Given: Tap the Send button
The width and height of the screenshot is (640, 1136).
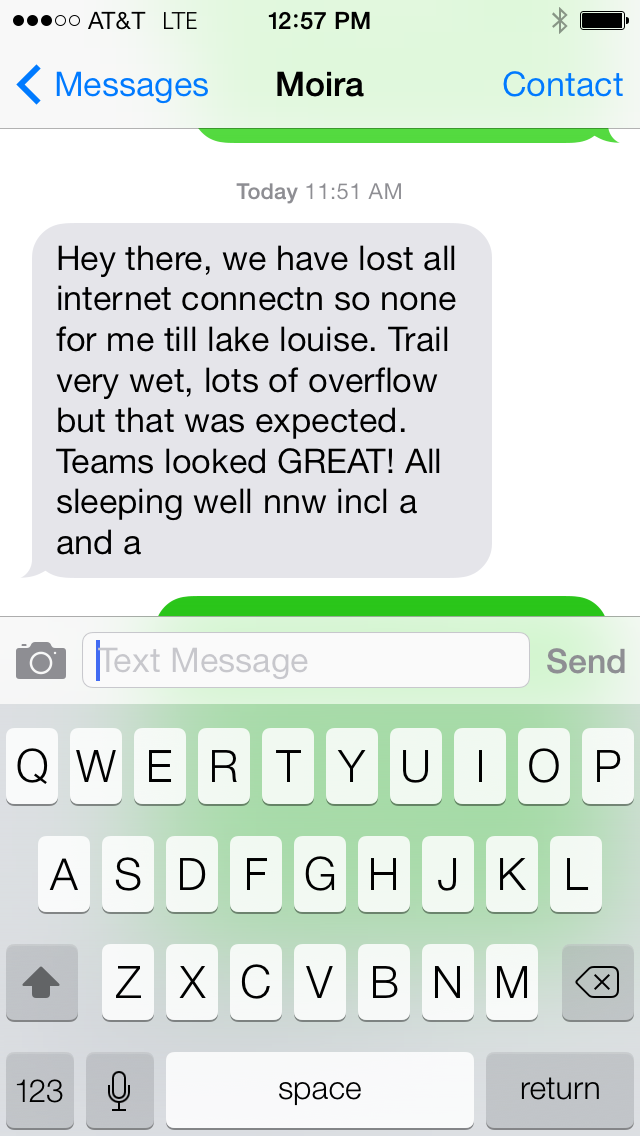Looking at the screenshot, I should coord(585,661).
